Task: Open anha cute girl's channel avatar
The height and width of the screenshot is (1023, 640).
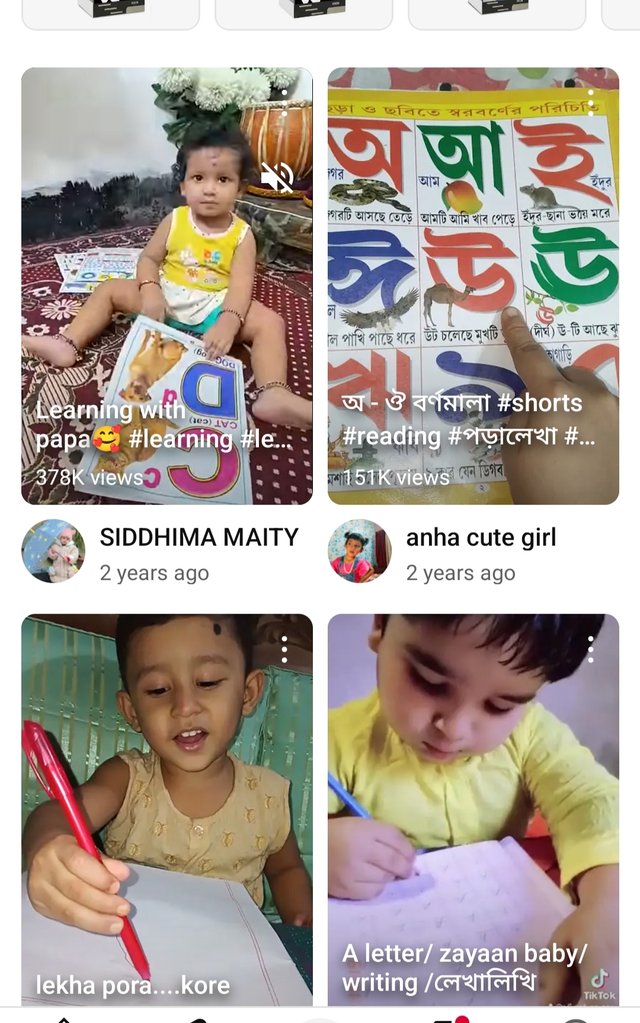Action: [x=359, y=551]
